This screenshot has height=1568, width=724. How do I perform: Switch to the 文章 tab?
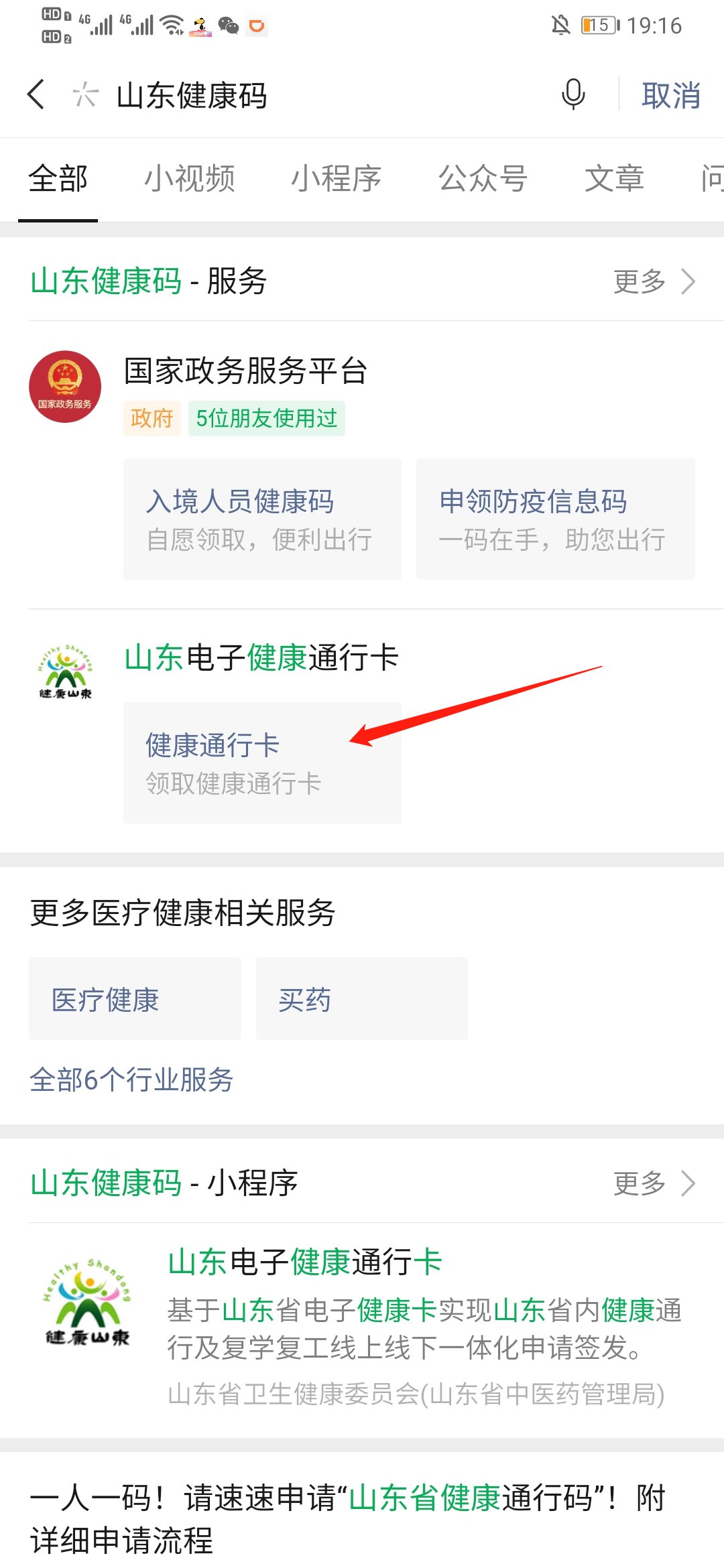coord(614,179)
